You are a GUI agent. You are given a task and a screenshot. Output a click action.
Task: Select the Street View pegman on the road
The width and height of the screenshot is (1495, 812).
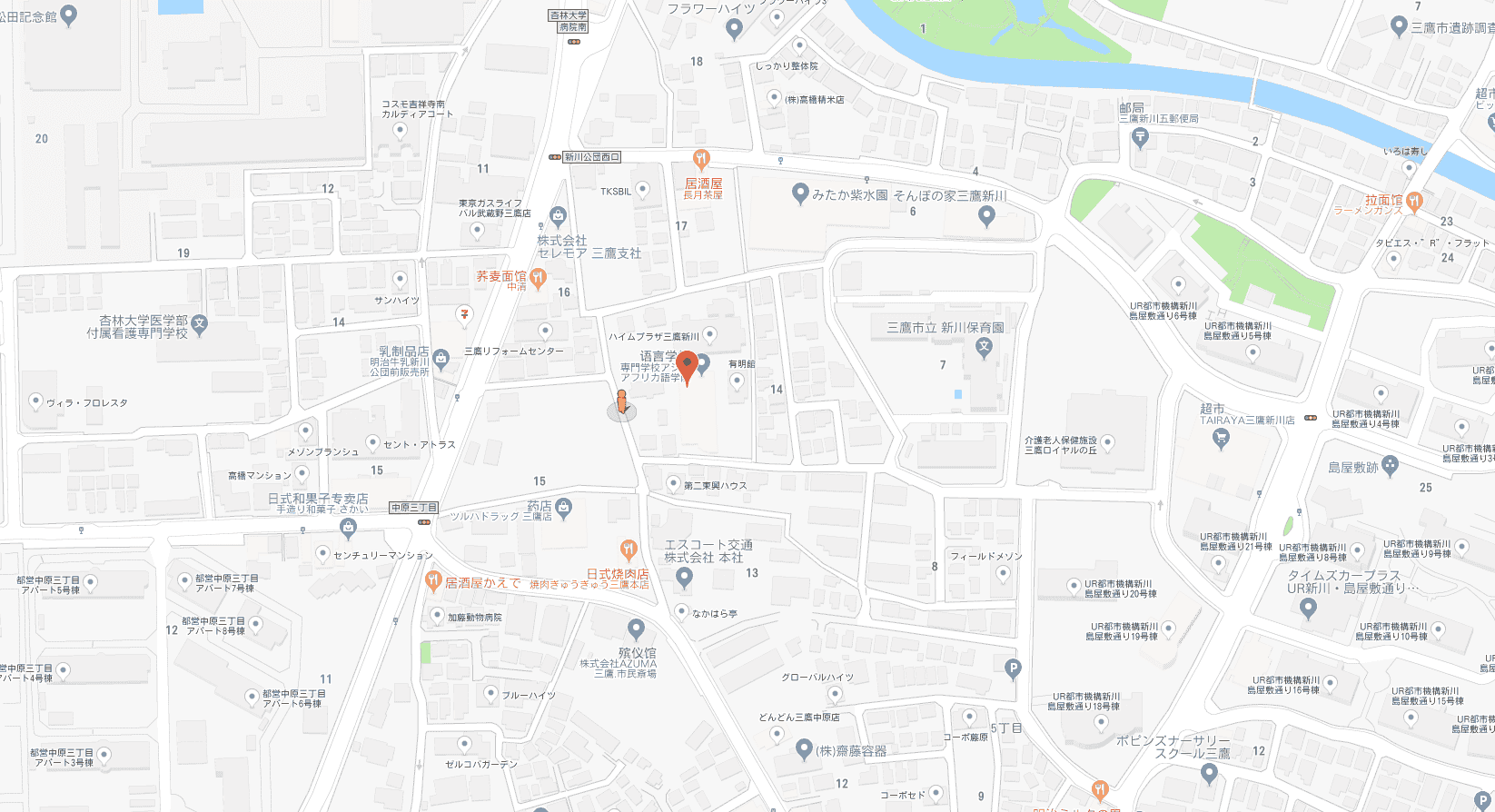coord(622,402)
